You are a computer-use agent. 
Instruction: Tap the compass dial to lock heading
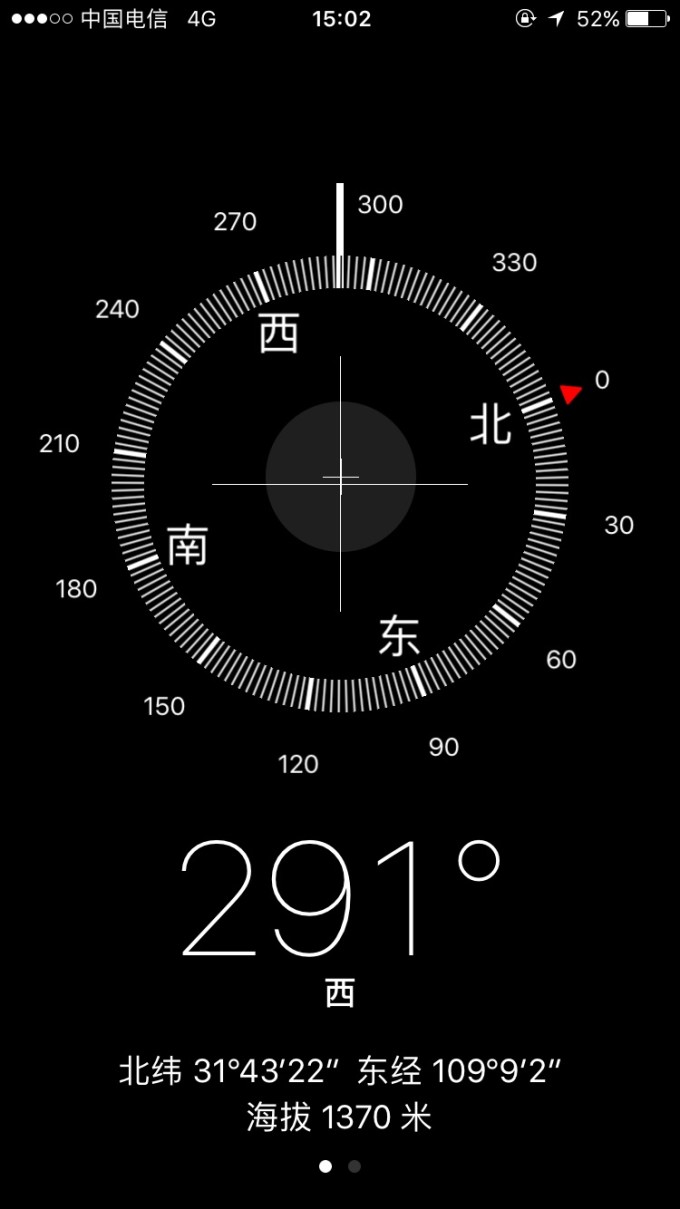click(340, 482)
